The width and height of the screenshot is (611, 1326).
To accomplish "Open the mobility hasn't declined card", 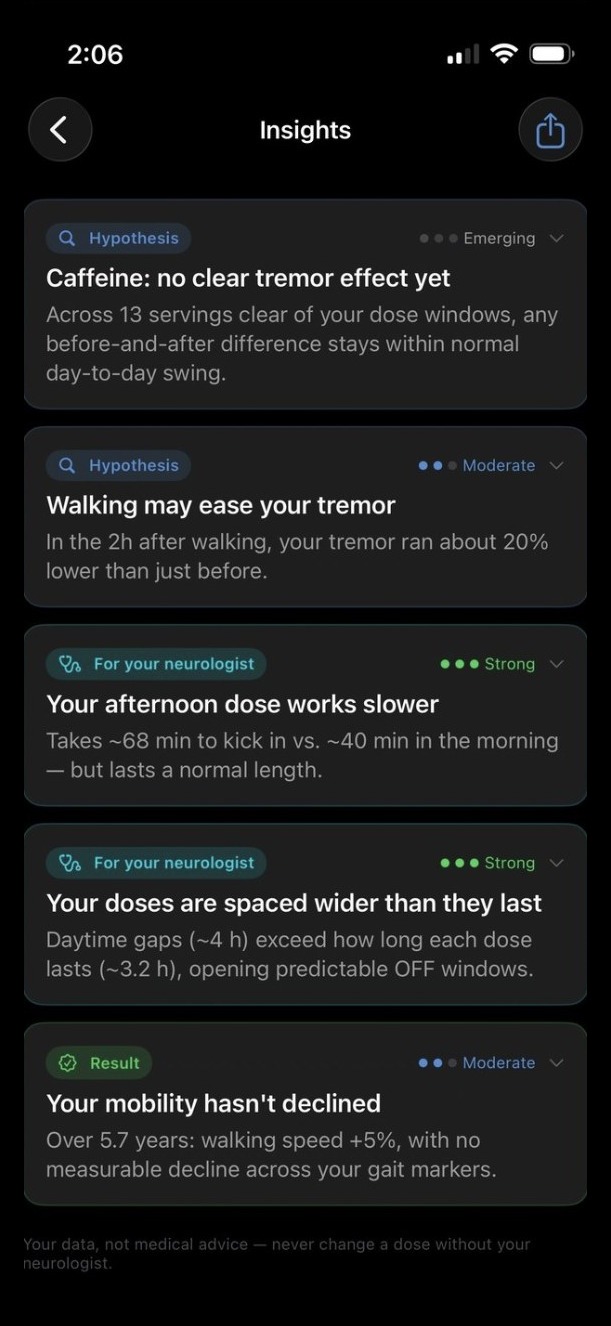I will (305, 1114).
